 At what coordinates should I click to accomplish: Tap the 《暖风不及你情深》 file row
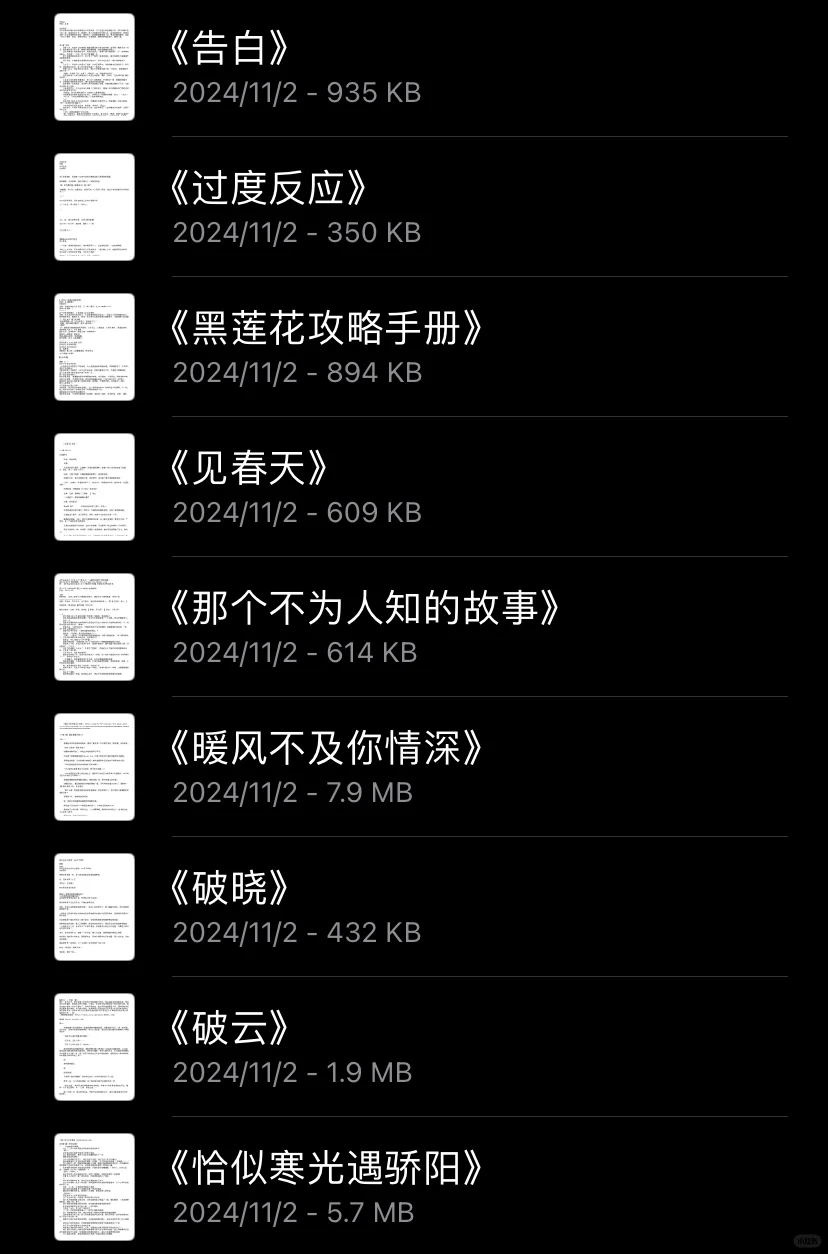click(328, 748)
